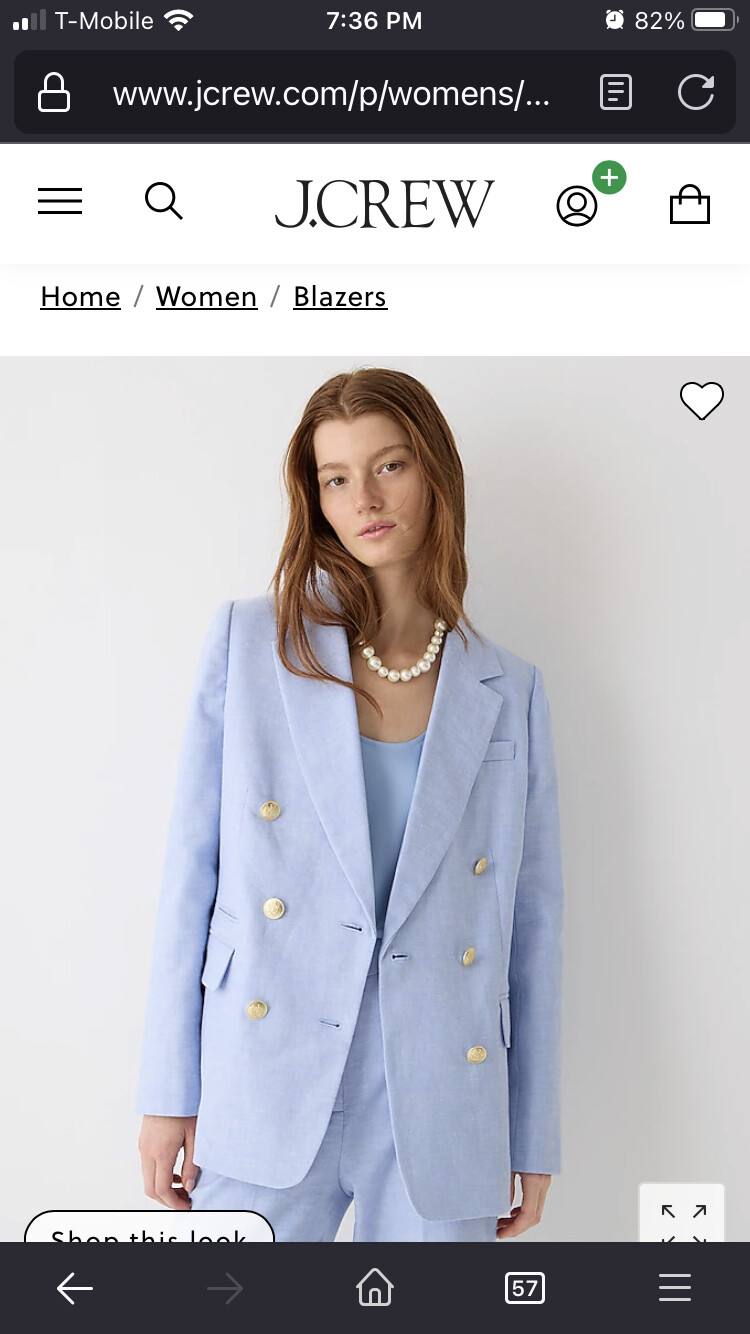This screenshot has height=1334, width=750.
Task: Show the 57 open tabs
Action: click(525, 1288)
